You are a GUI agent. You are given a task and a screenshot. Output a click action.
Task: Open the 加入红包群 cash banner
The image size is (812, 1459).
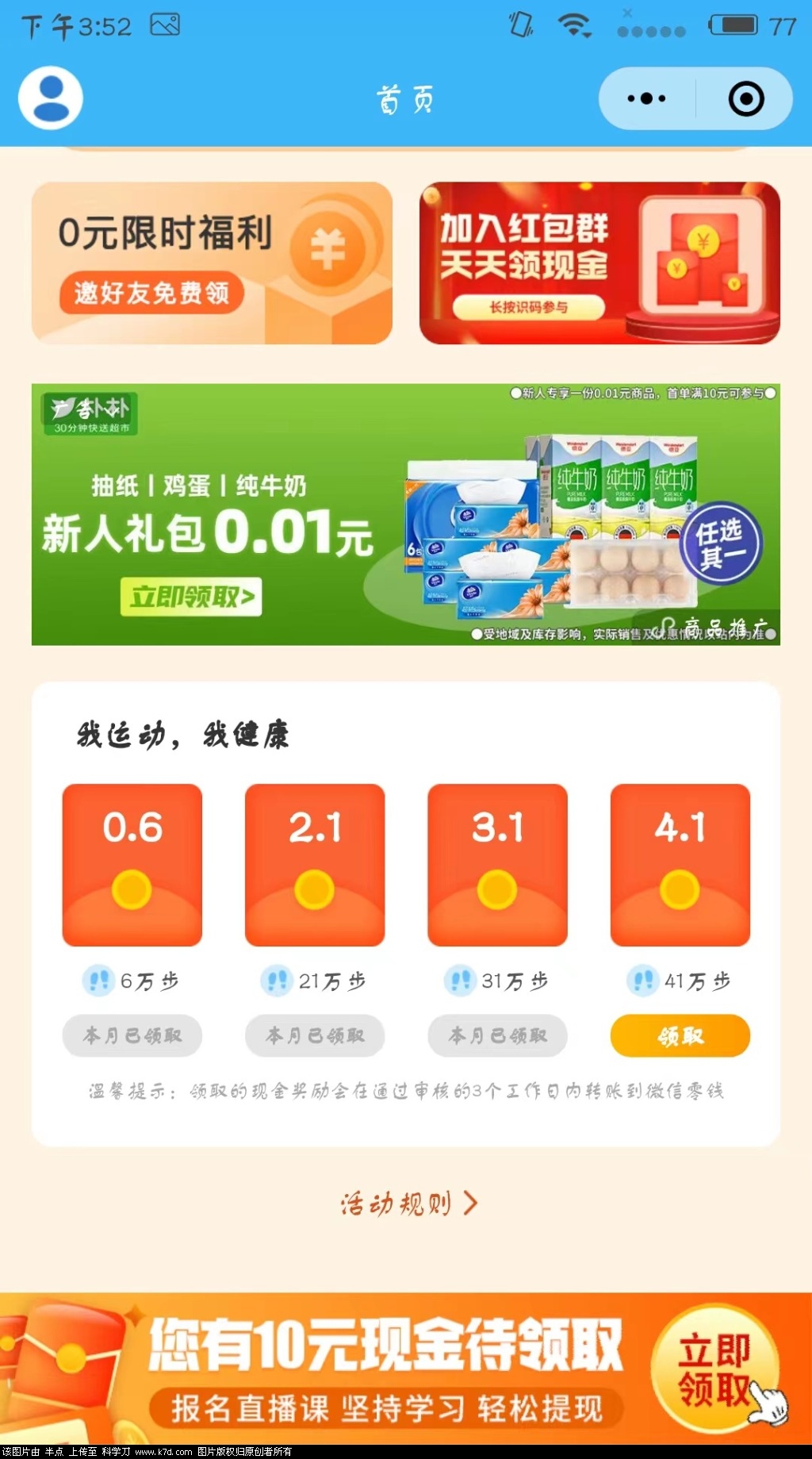pyautogui.click(x=599, y=263)
